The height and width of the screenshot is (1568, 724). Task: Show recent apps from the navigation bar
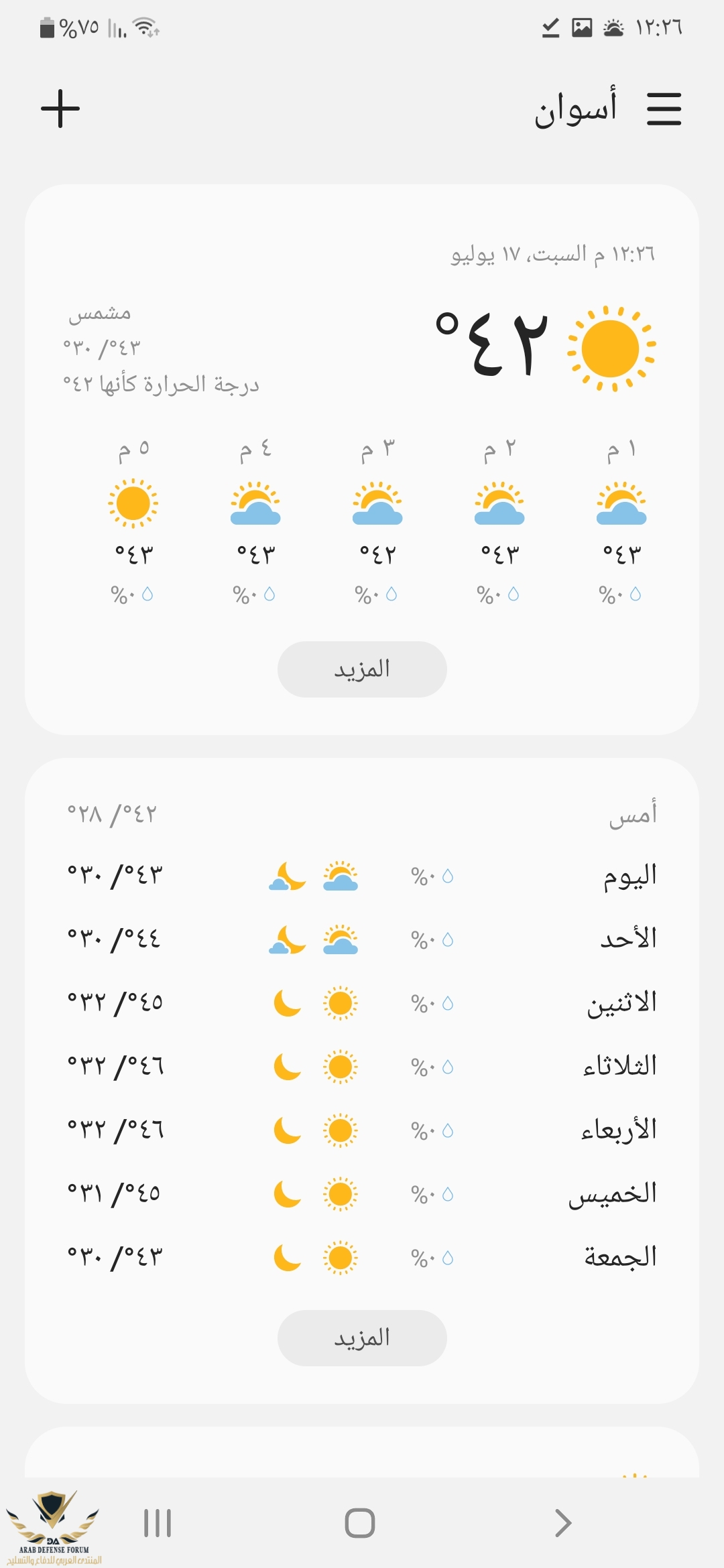click(158, 1523)
